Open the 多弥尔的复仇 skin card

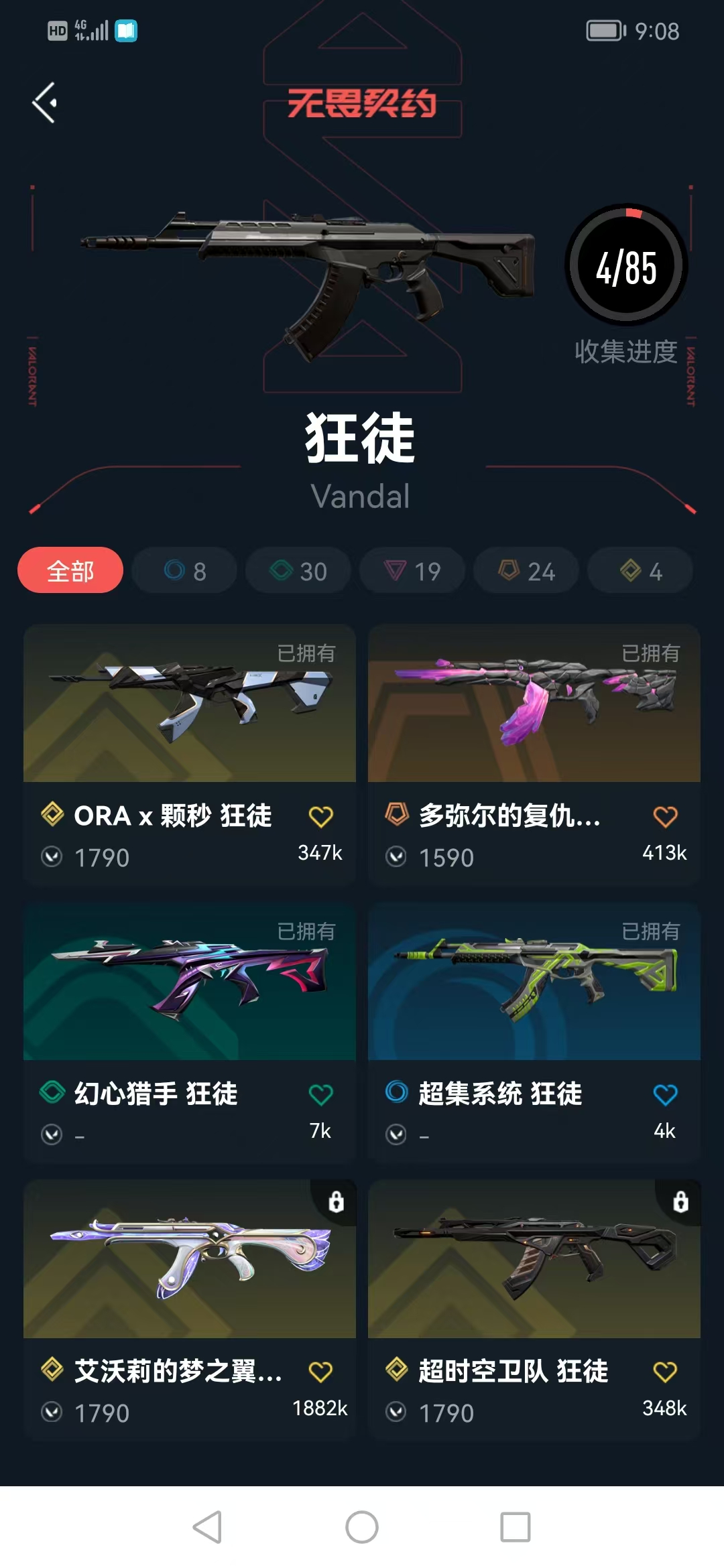tap(534, 755)
